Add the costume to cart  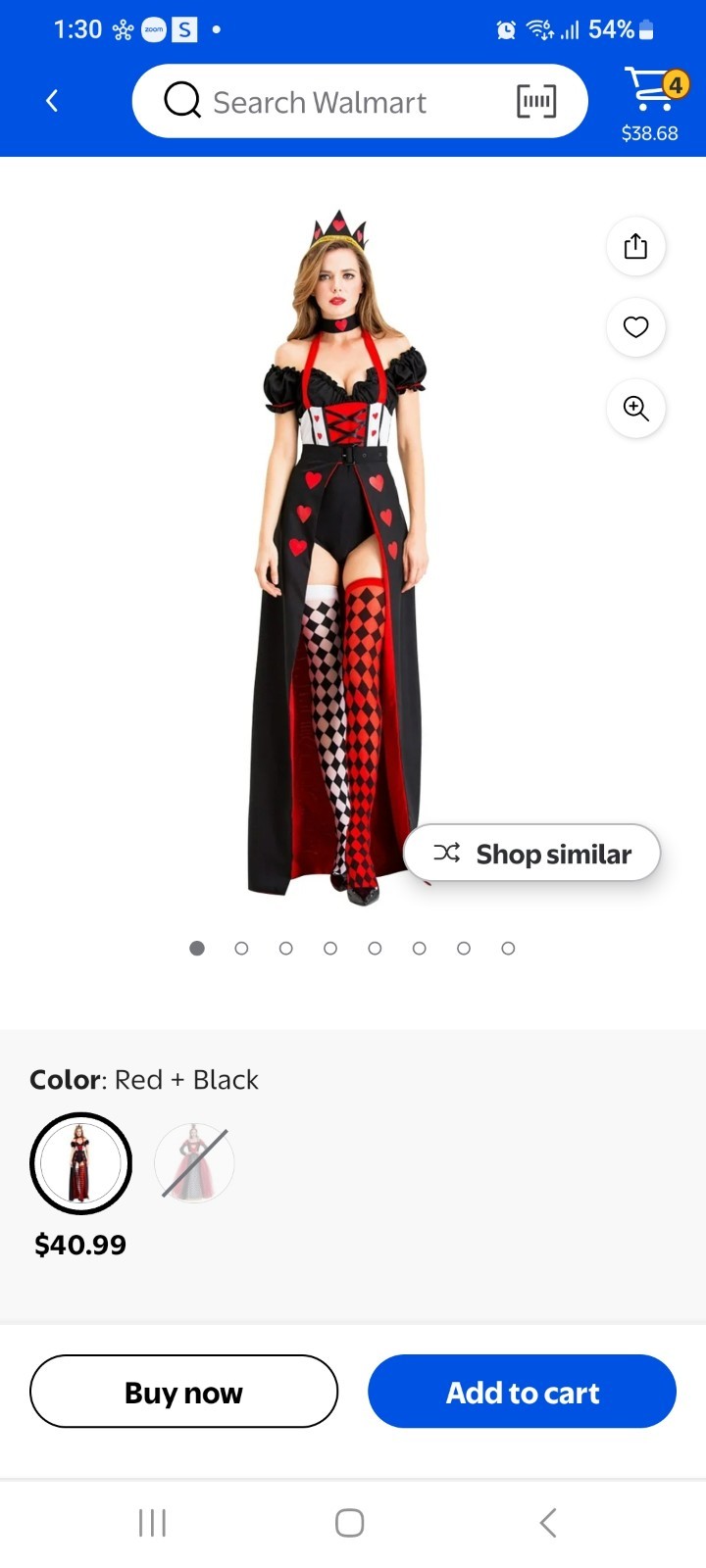pyautogui.click(x=522, y=1392)
